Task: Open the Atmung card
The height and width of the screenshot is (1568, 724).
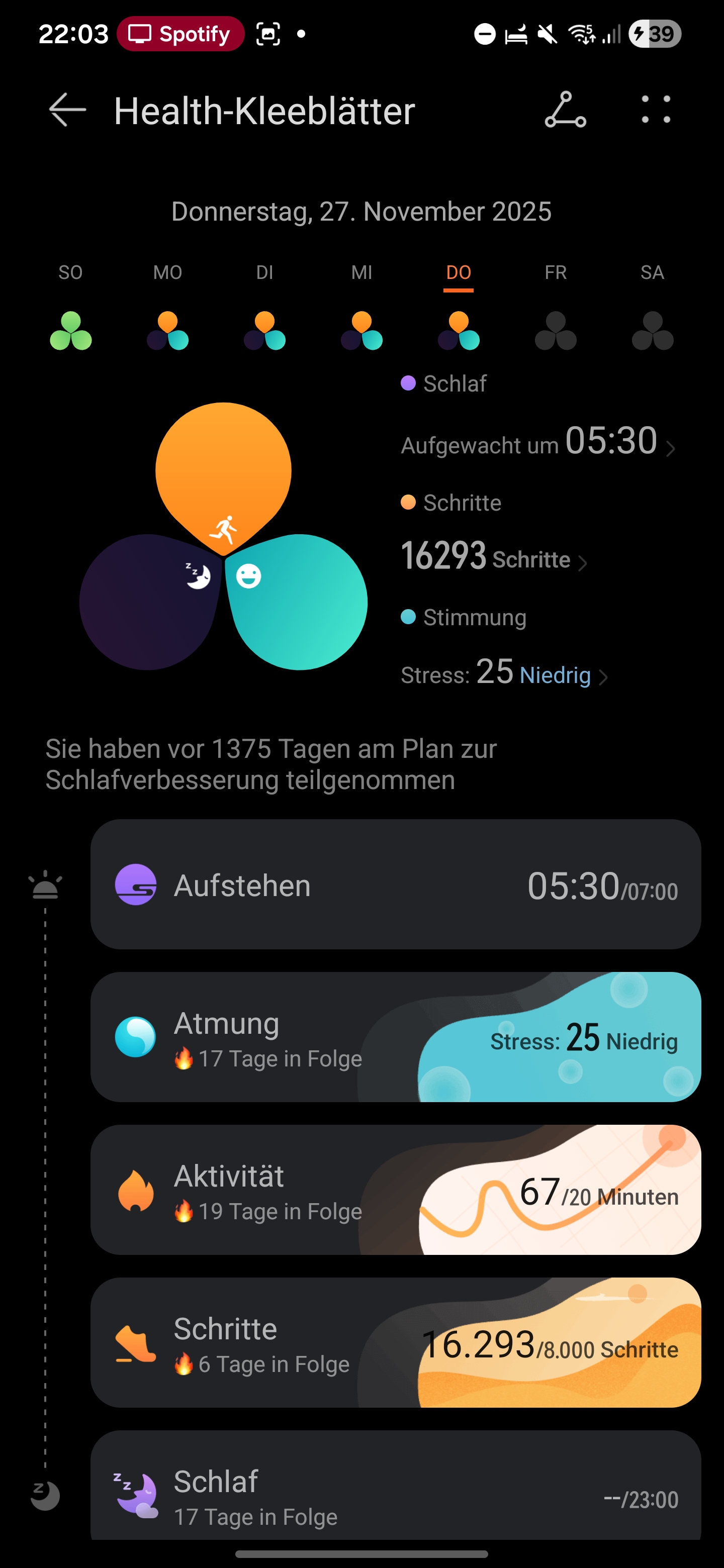Action: tap(396, 1037)
